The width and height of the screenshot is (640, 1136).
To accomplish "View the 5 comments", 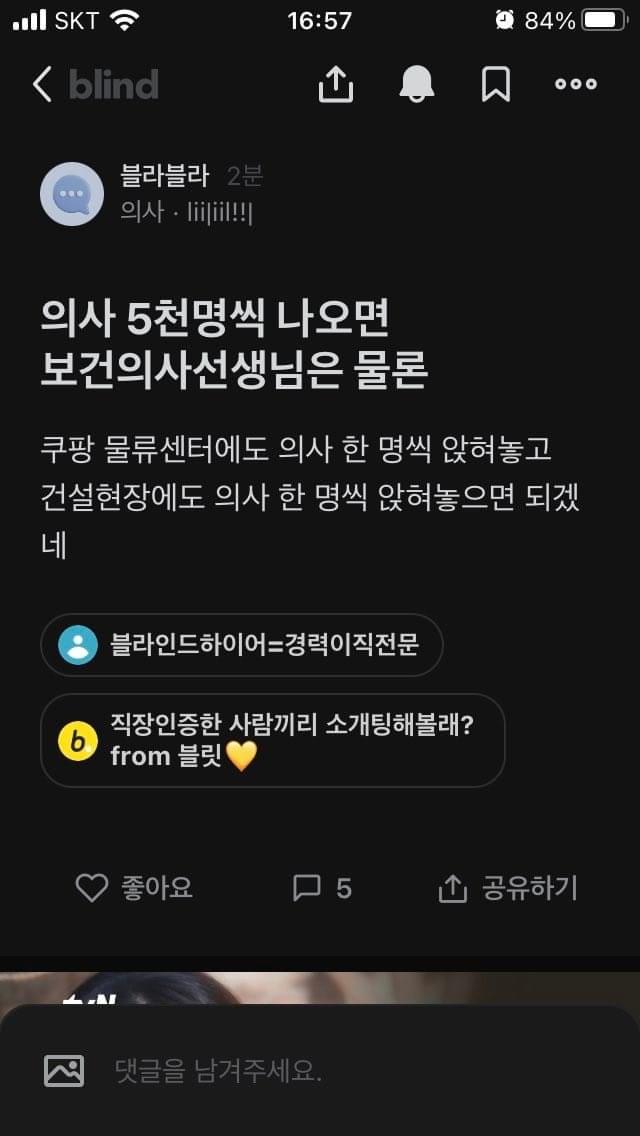I will click(x=322, y=888).
